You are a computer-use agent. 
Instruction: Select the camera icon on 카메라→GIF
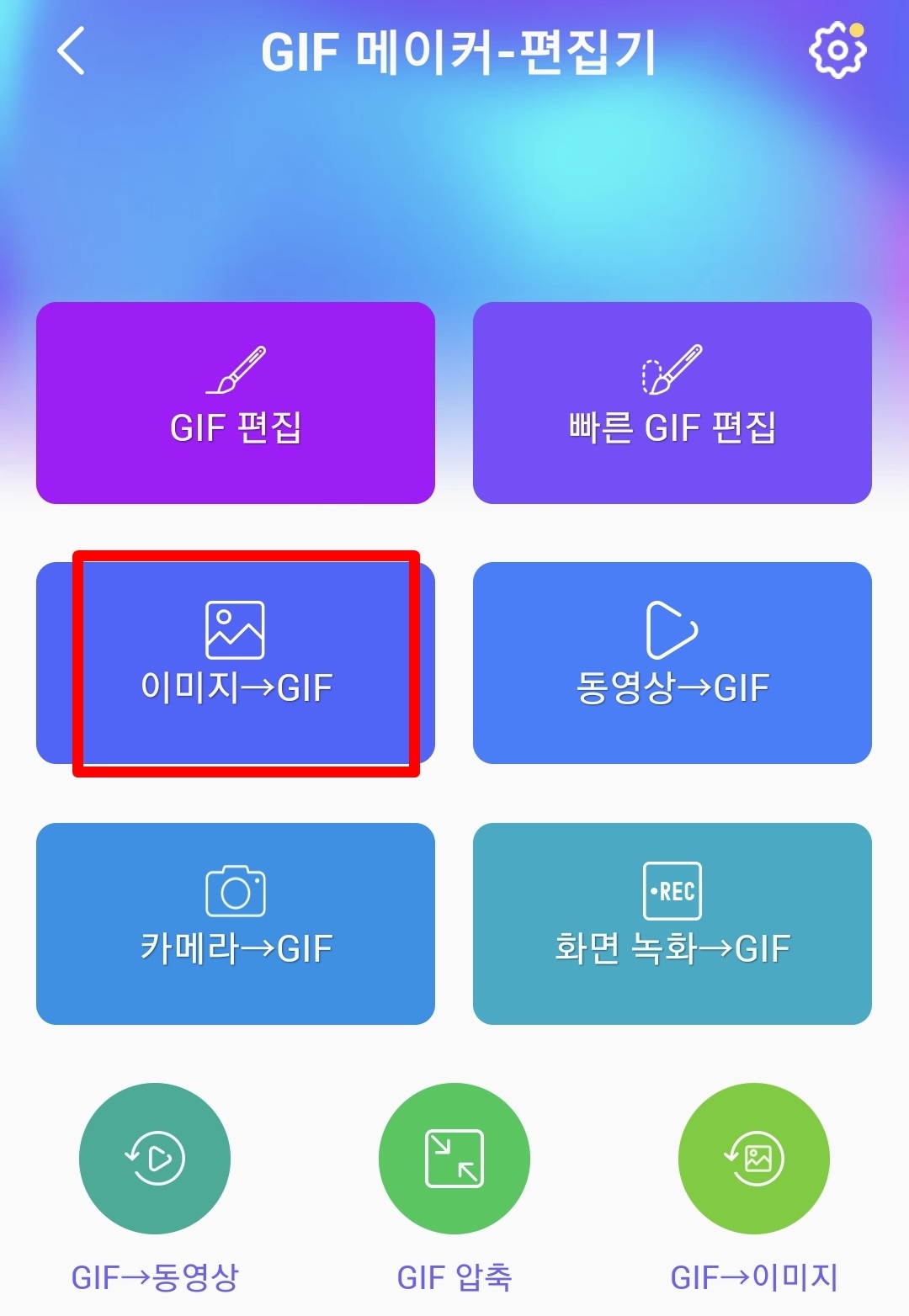[236, 890]
